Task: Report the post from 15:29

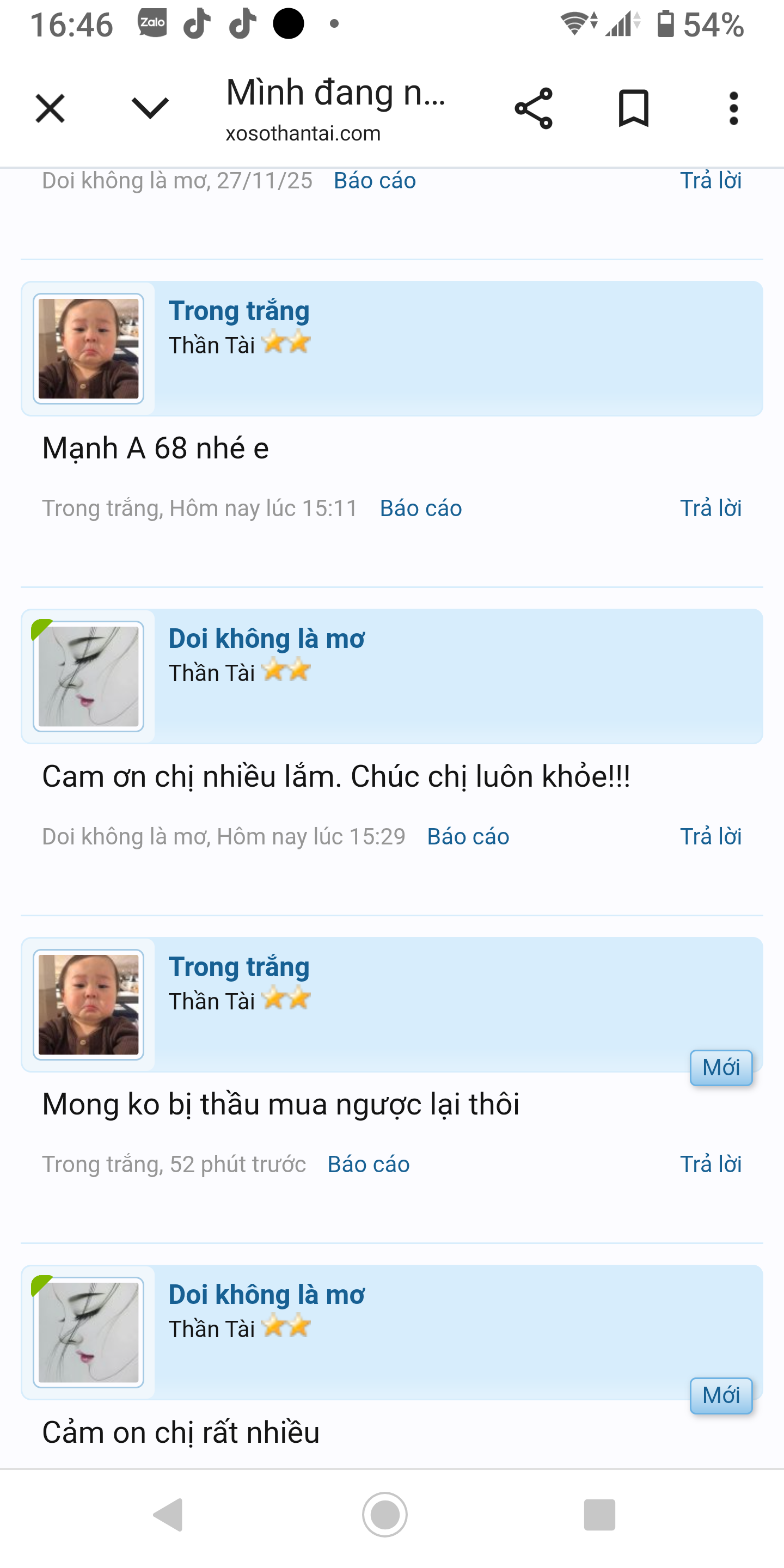Action: 468,836
